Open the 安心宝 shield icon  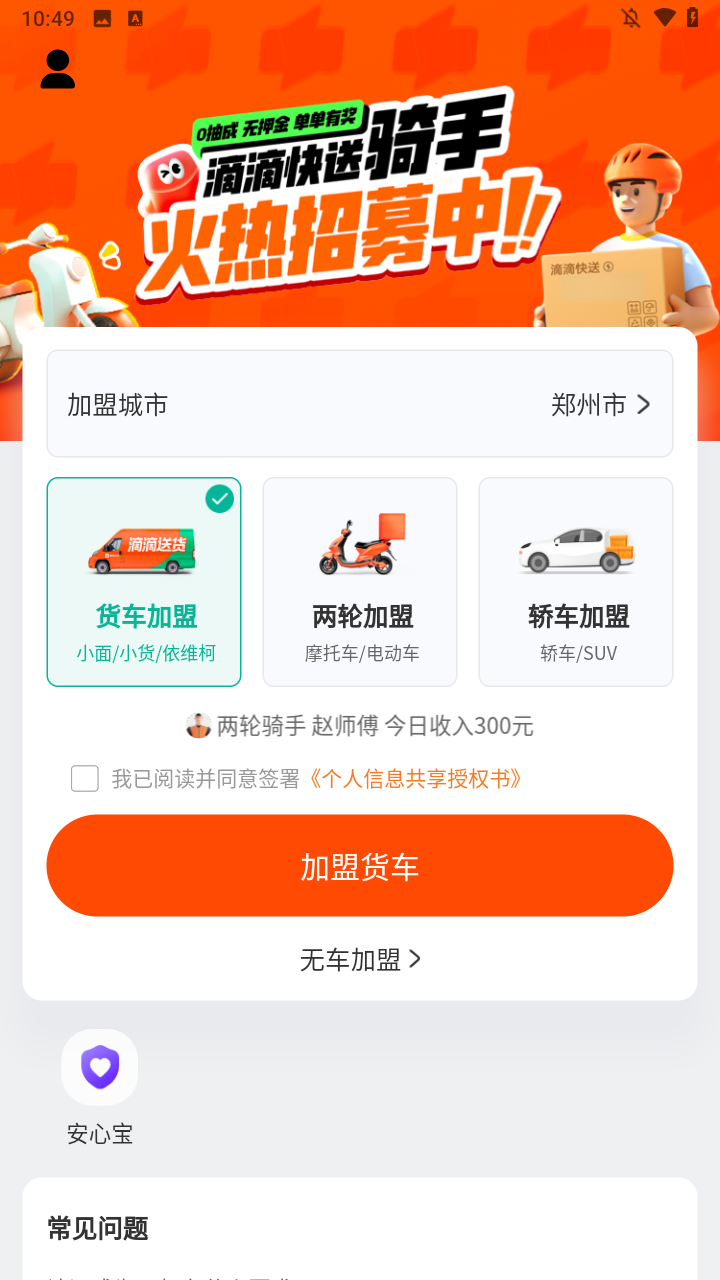(x=99, y=1066)
